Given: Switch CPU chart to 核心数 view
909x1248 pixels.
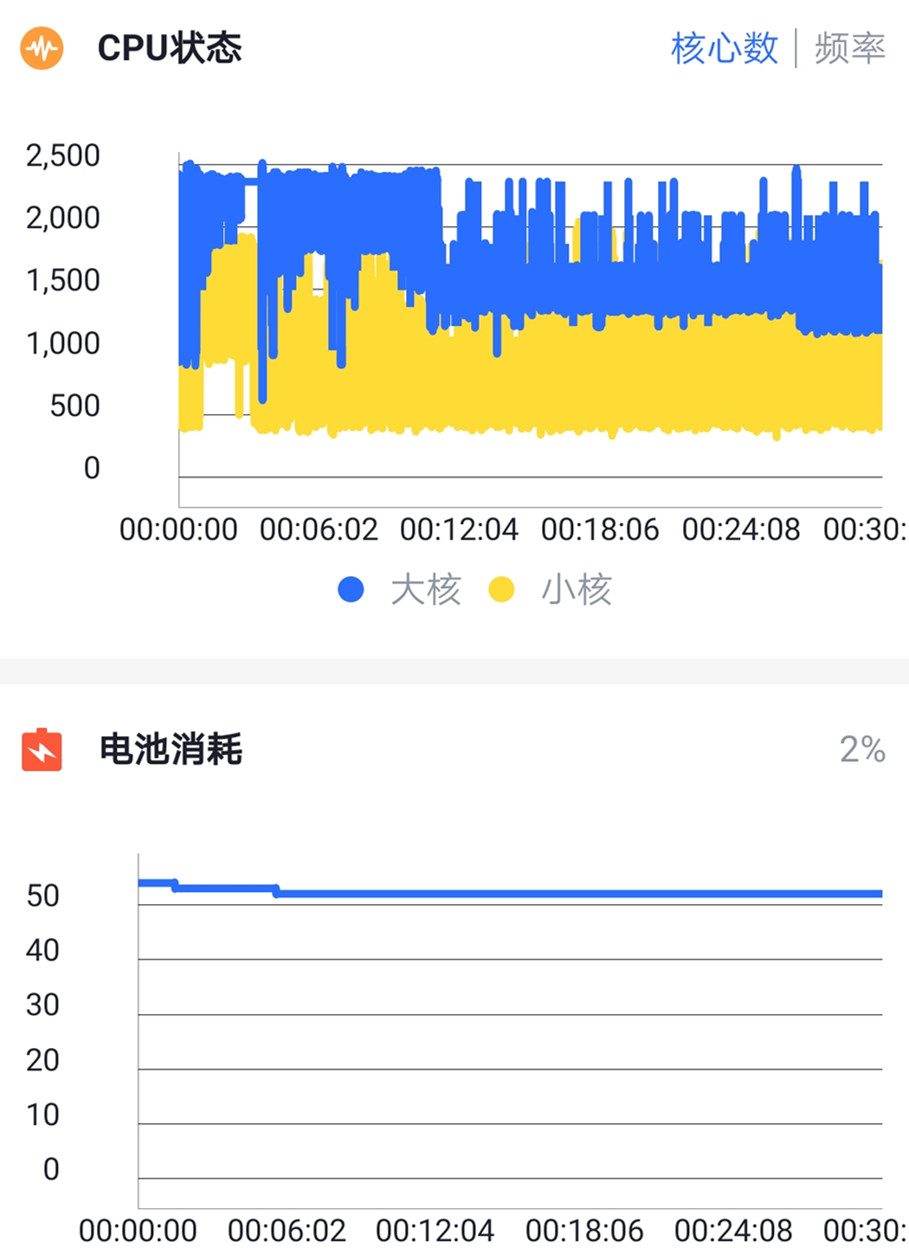Looking at the screenshot, I should (x=723, y=47).
